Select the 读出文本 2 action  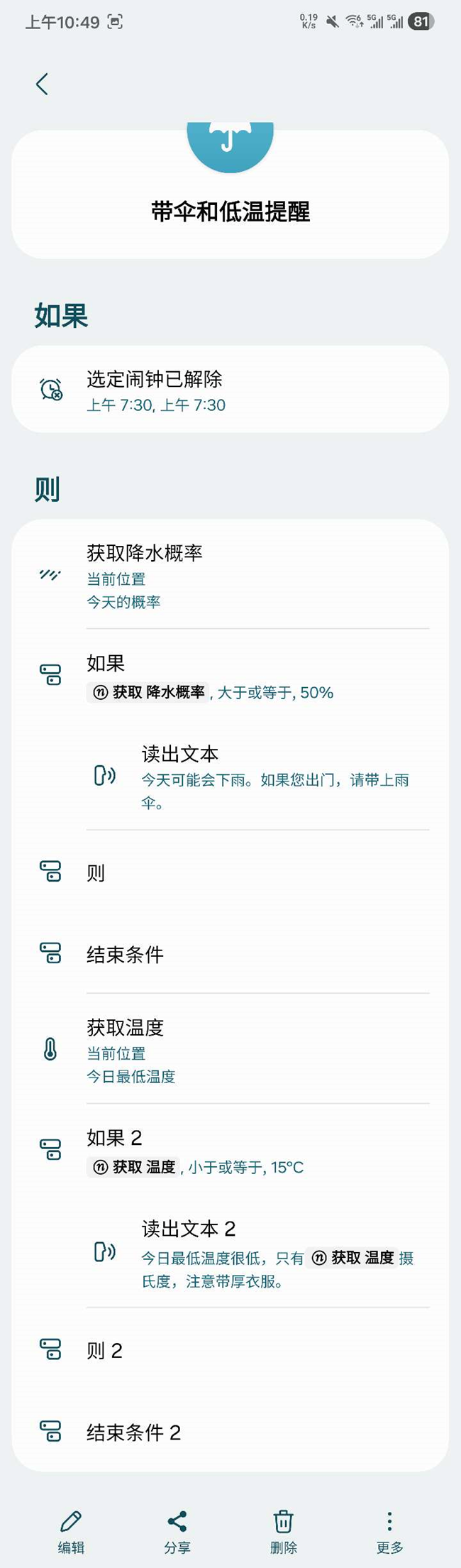(258, 1253)
